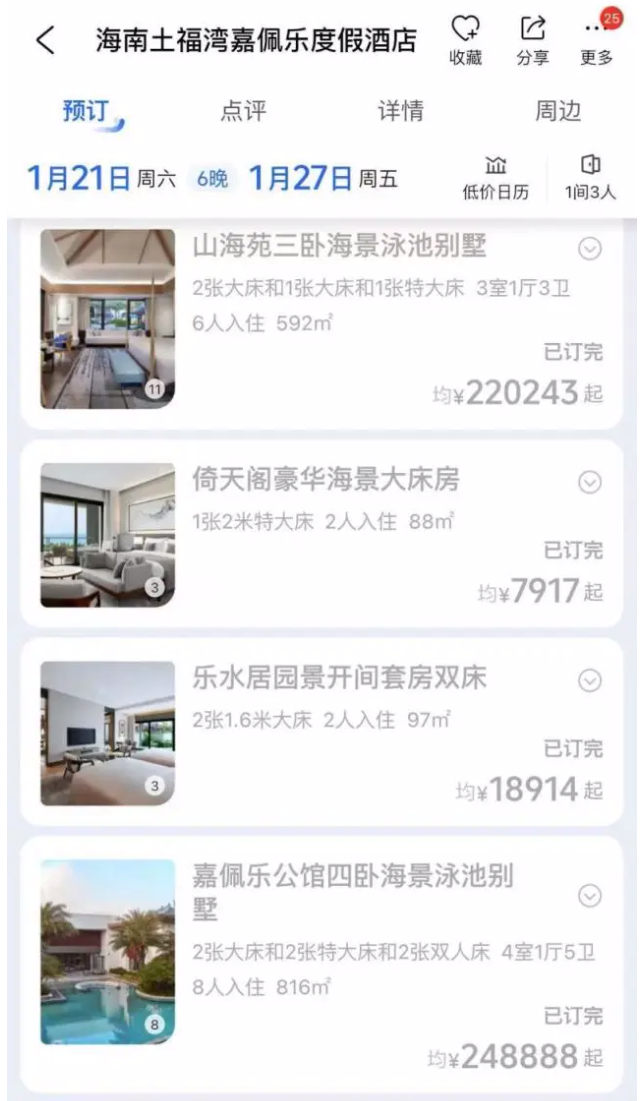Select the 预订 tab
Image resolution: width=643 pixels, height=1101 pixels.
[87, 112]
